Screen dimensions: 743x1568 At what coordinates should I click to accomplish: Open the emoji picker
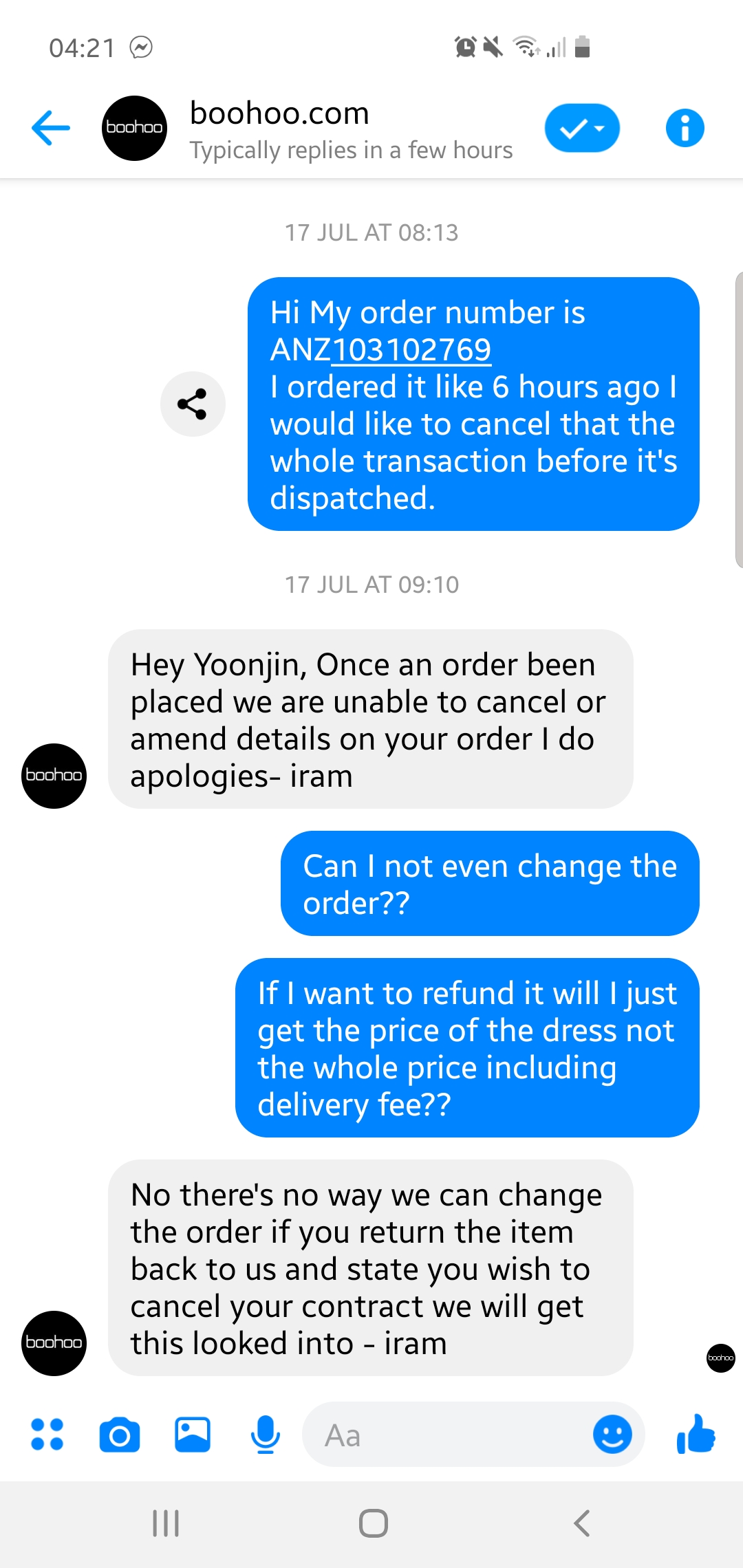click(x=612, y=1435)
